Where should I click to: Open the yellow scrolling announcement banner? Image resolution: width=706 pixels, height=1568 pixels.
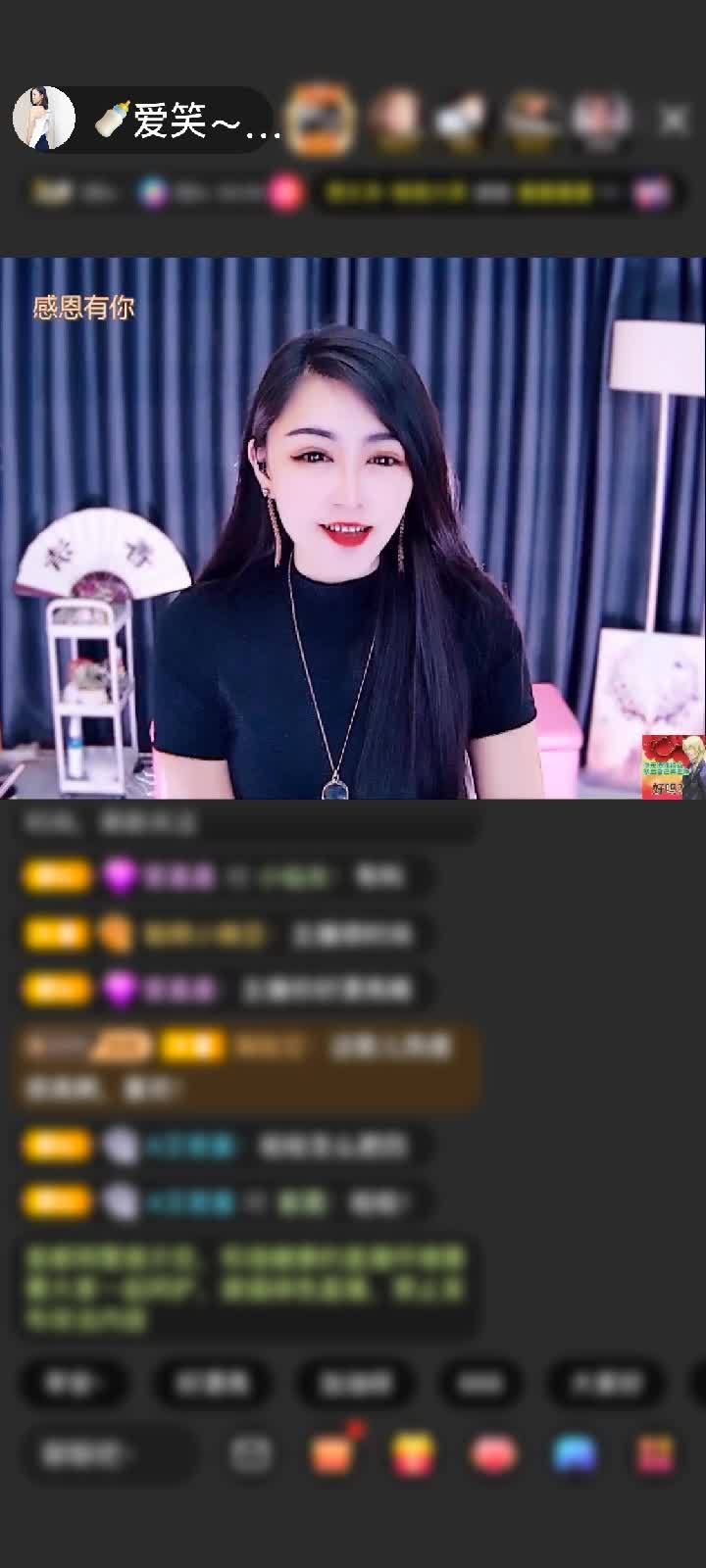(471, 192)
